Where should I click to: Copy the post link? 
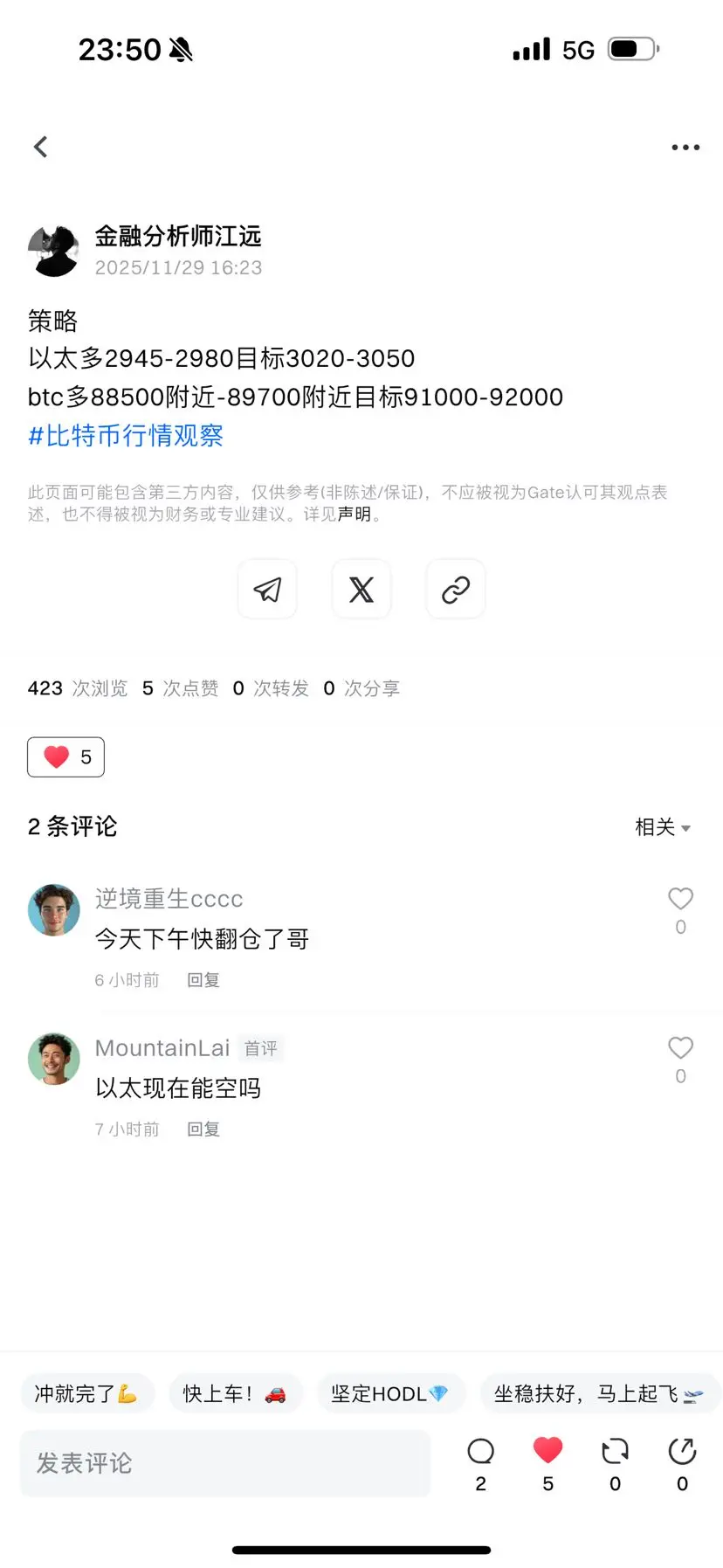pos(455,589)
